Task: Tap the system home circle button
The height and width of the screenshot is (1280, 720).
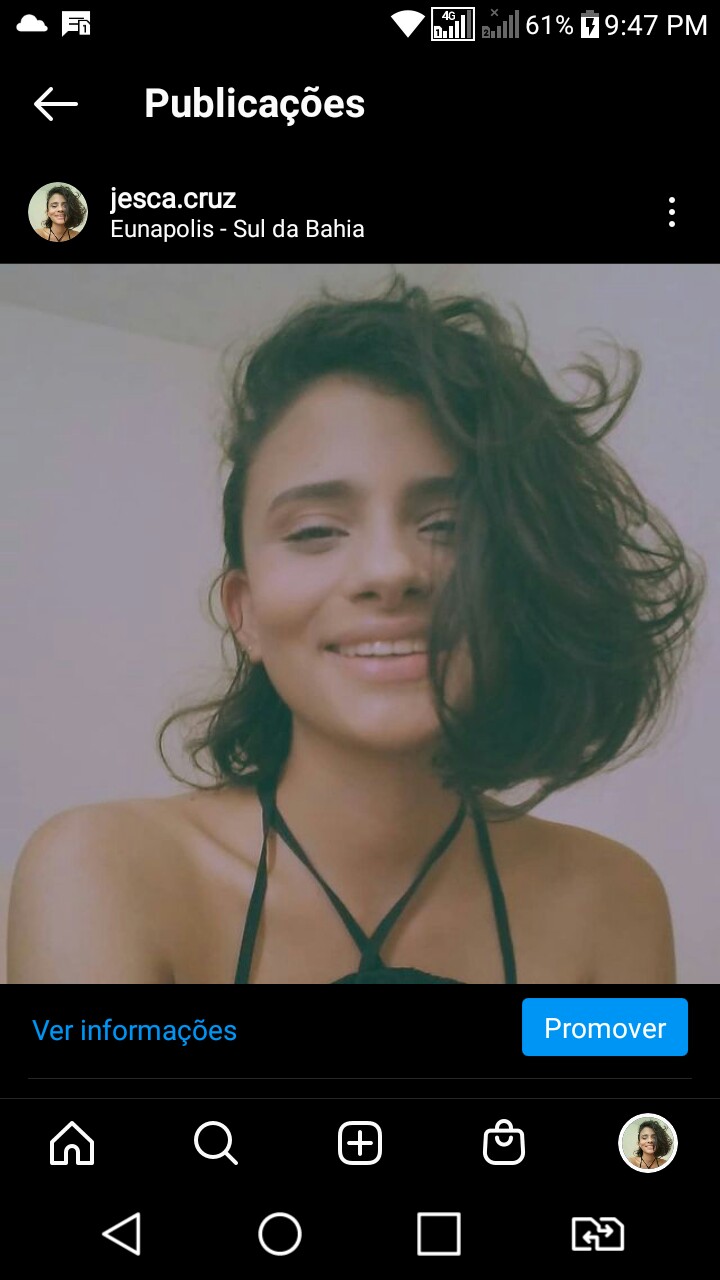Action: [x=280, y=1234]
